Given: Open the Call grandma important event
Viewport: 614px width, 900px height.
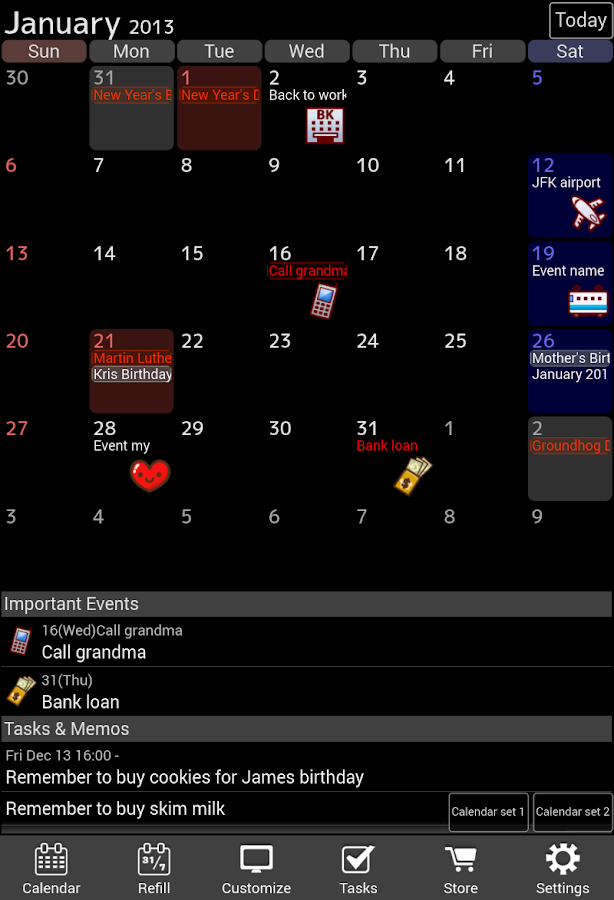Looking at the screenshot, I should [300, 642].
